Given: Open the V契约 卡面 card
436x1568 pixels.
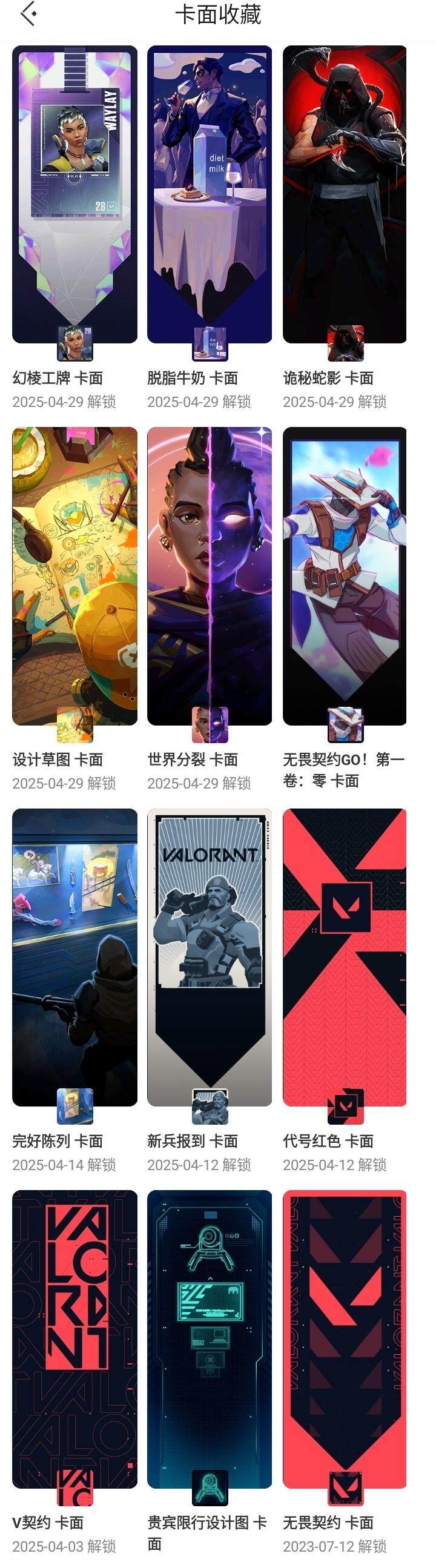Looking at the screenshot, I should [74, 1339].
